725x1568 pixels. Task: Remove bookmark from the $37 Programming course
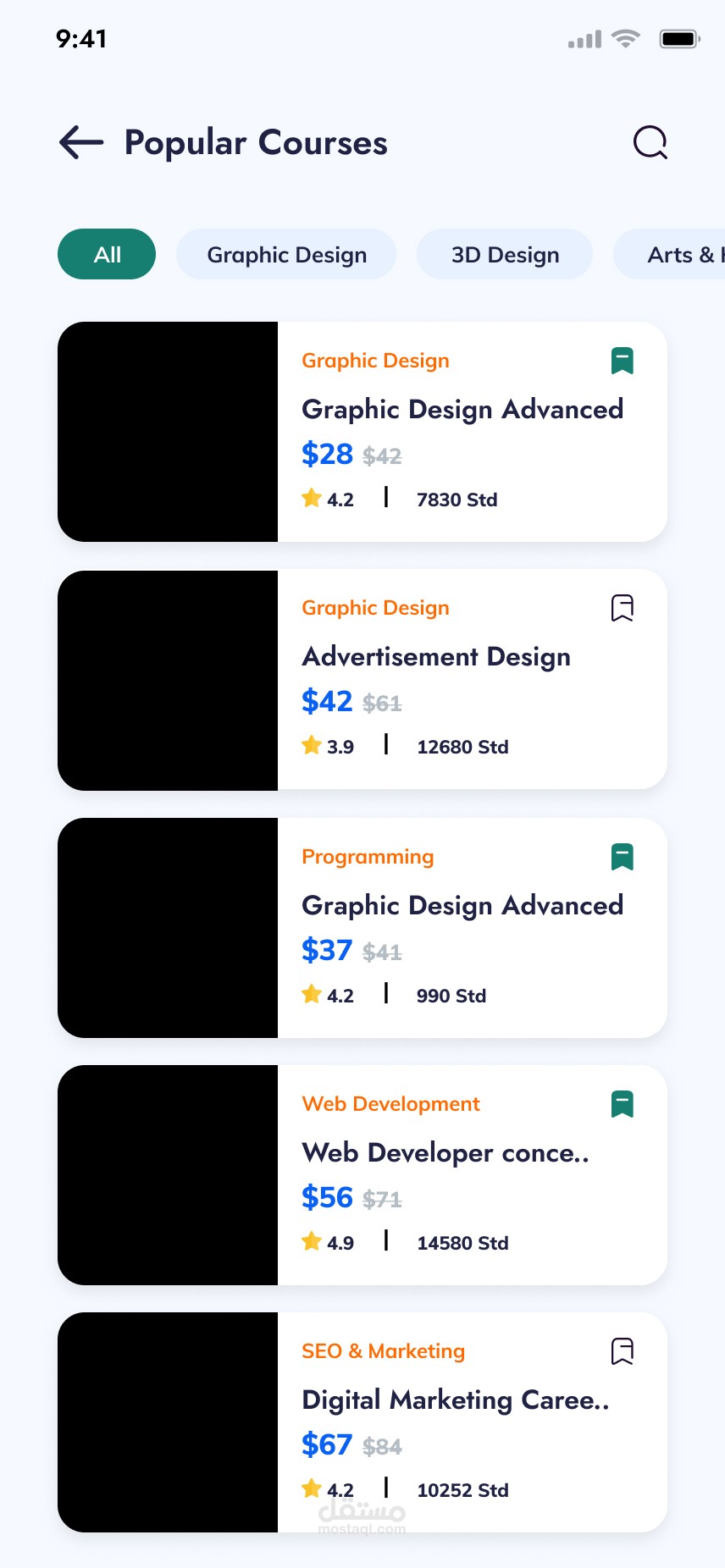pyautogui.click(x=623, y=857)
